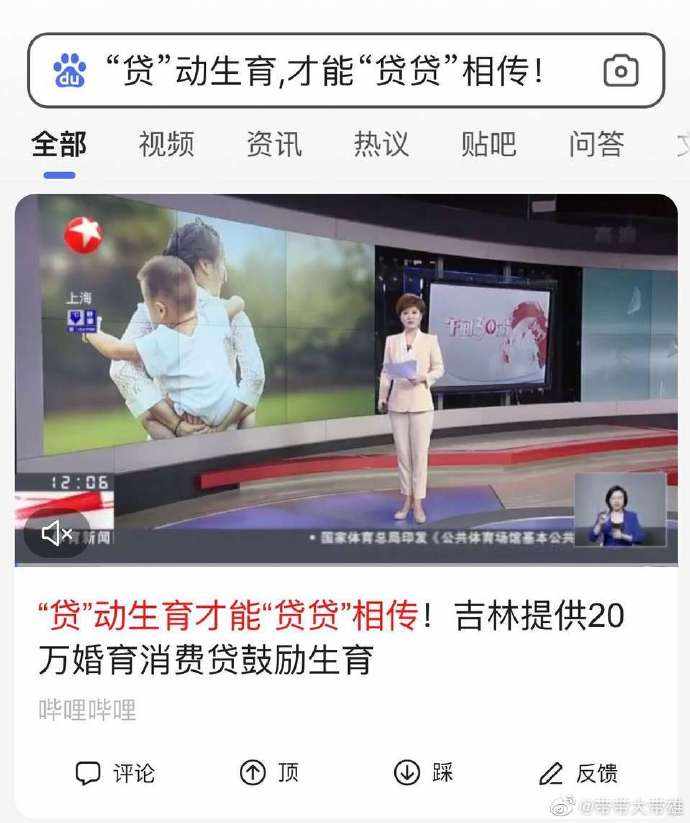Downvote the result with 踩
The image size is (690, 823).
(423, 773)
